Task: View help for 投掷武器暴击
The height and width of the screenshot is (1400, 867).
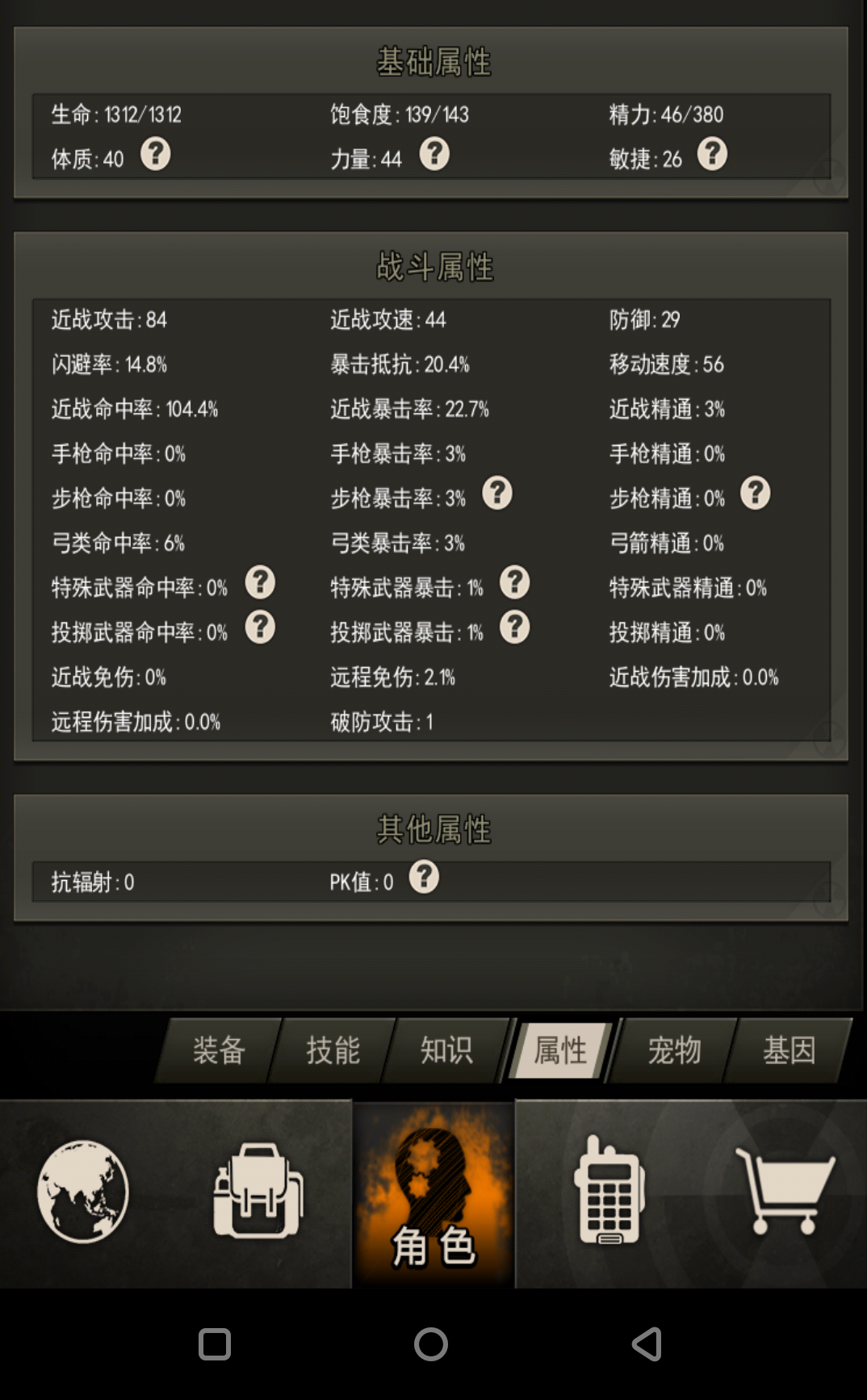Action: click(x=514, y=627)
